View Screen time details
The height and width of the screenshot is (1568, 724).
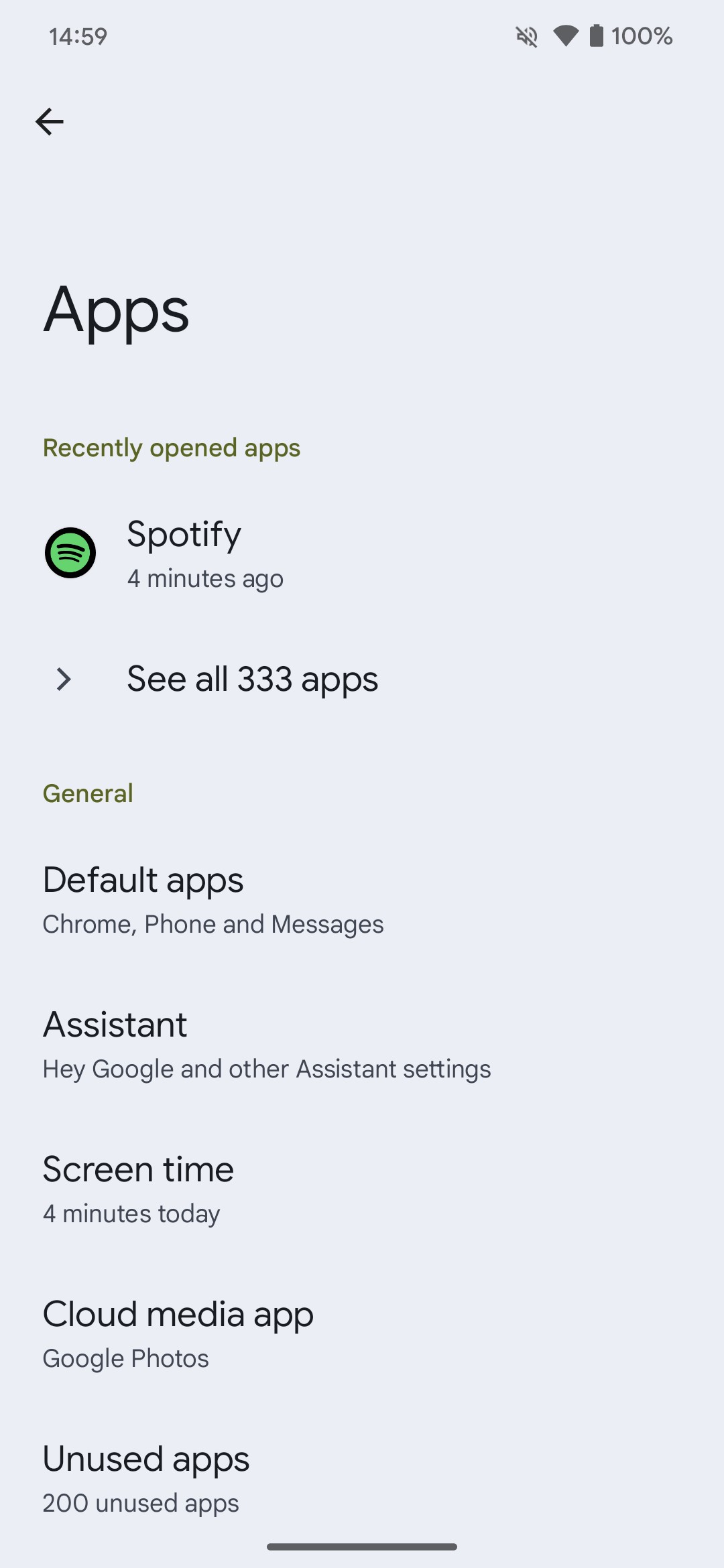[x=362, y=1189]
